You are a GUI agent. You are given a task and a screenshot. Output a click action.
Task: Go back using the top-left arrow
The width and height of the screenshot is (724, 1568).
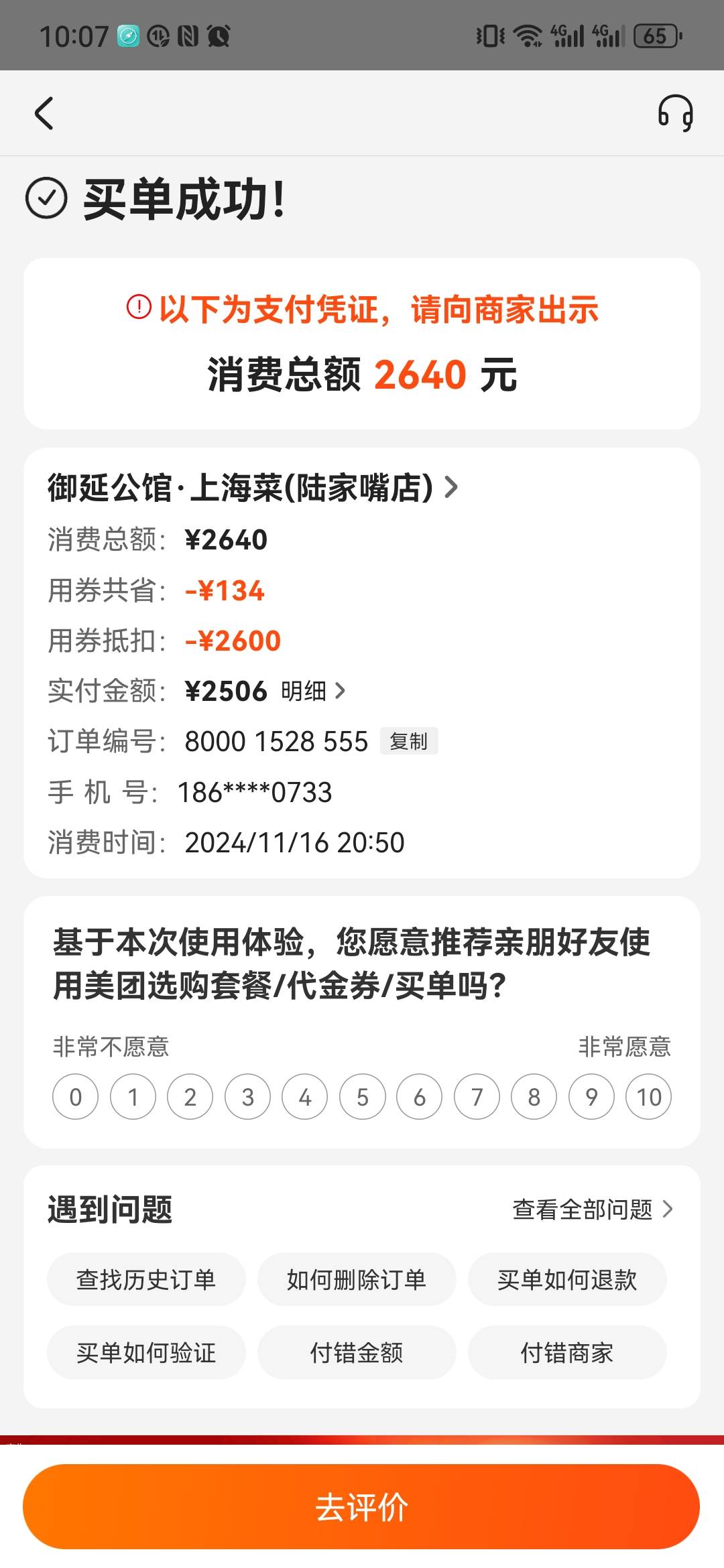pyautogui.click(x=44, y=113)
